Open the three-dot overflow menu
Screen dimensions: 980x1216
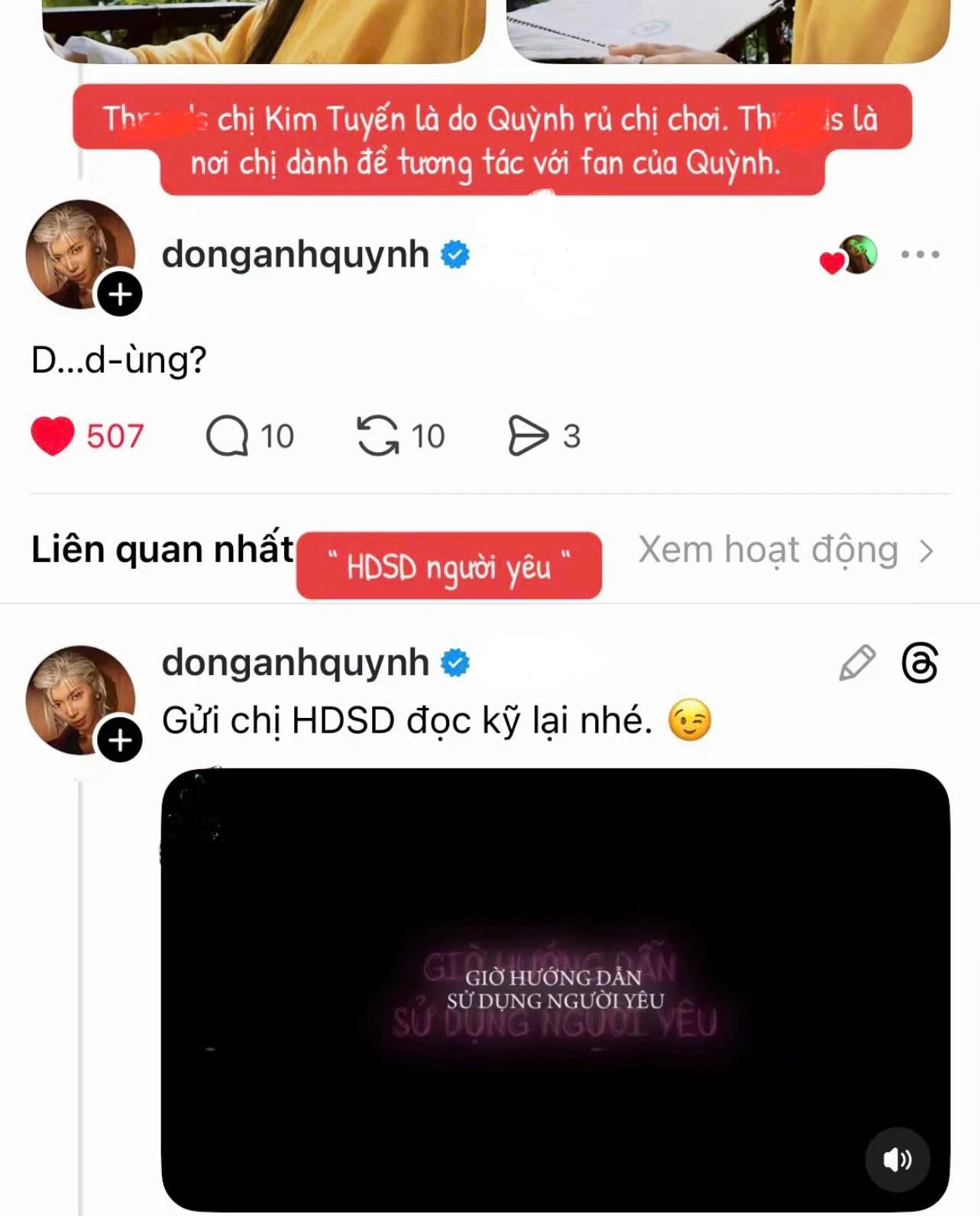[x=920, y=254]
